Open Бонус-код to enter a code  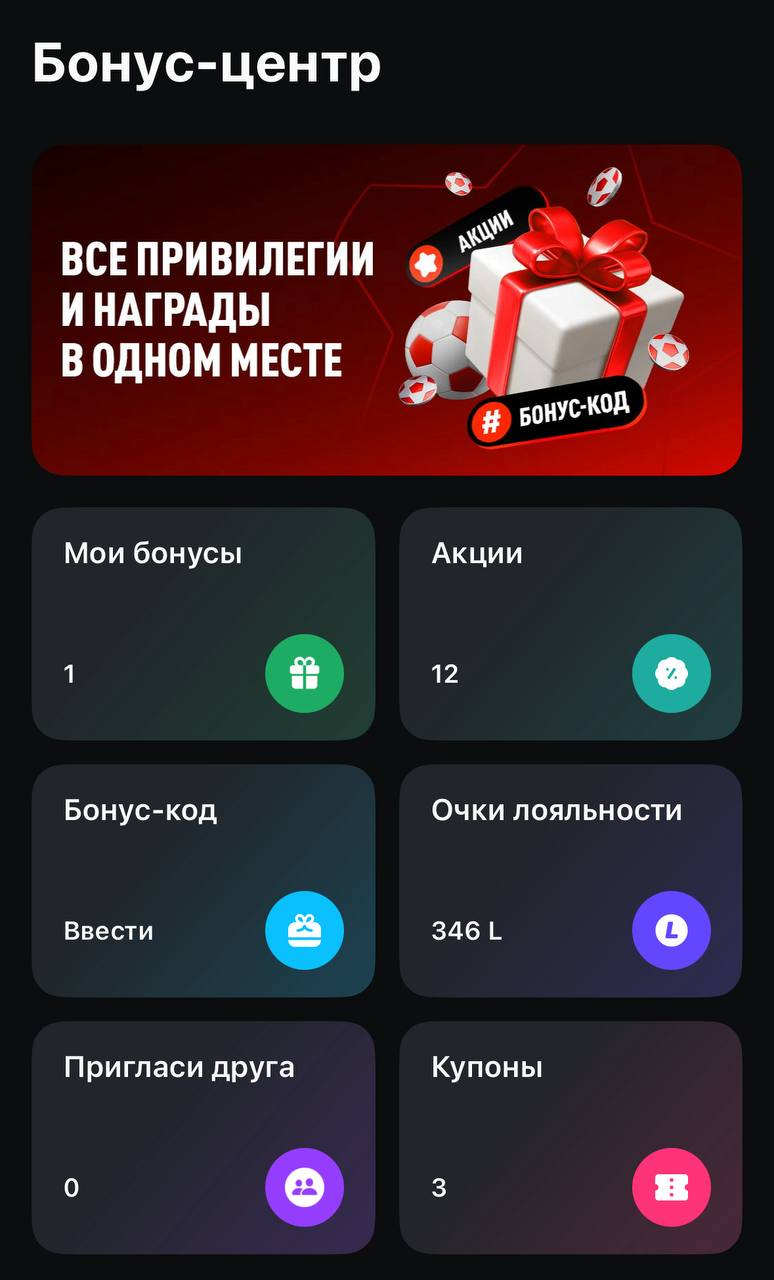pyautogui.click(x=203, y=880)
